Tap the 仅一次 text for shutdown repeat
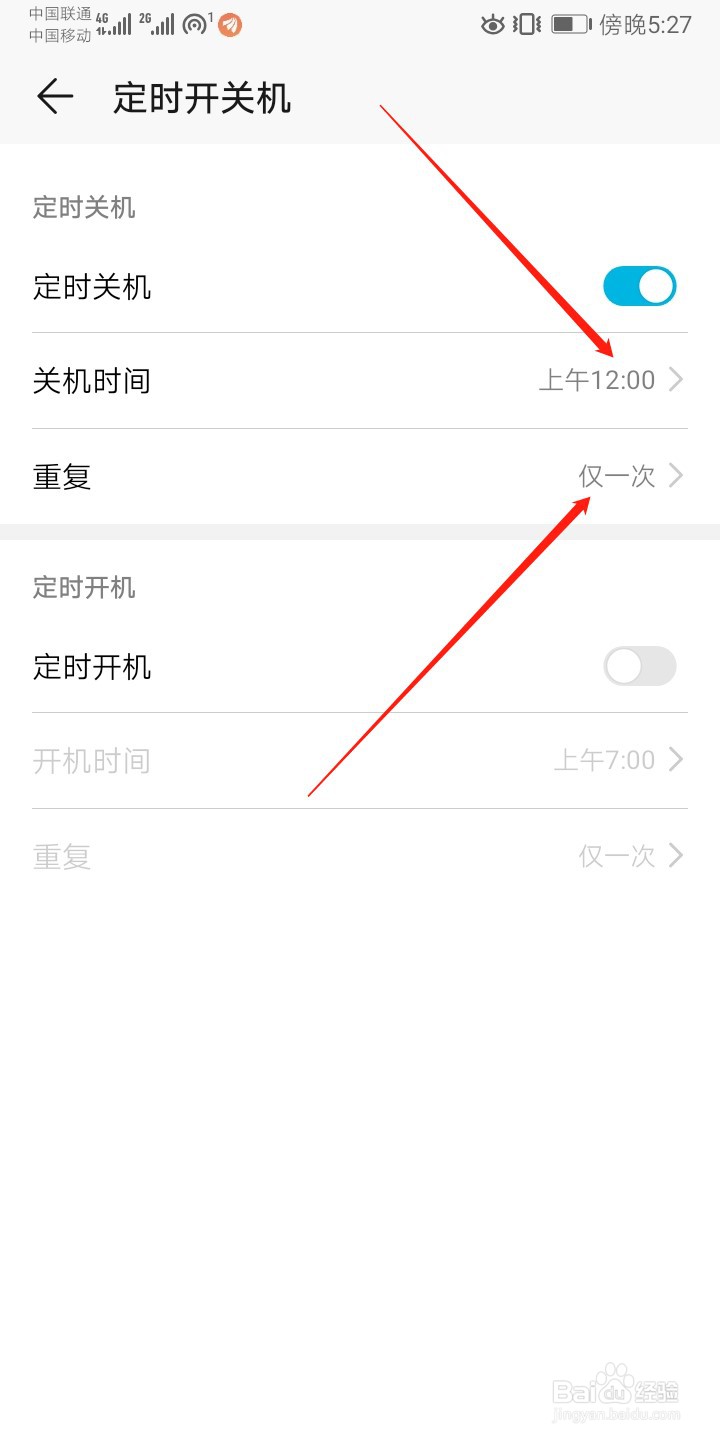The height and width of the screenshot is (1440, 720). 615,476
